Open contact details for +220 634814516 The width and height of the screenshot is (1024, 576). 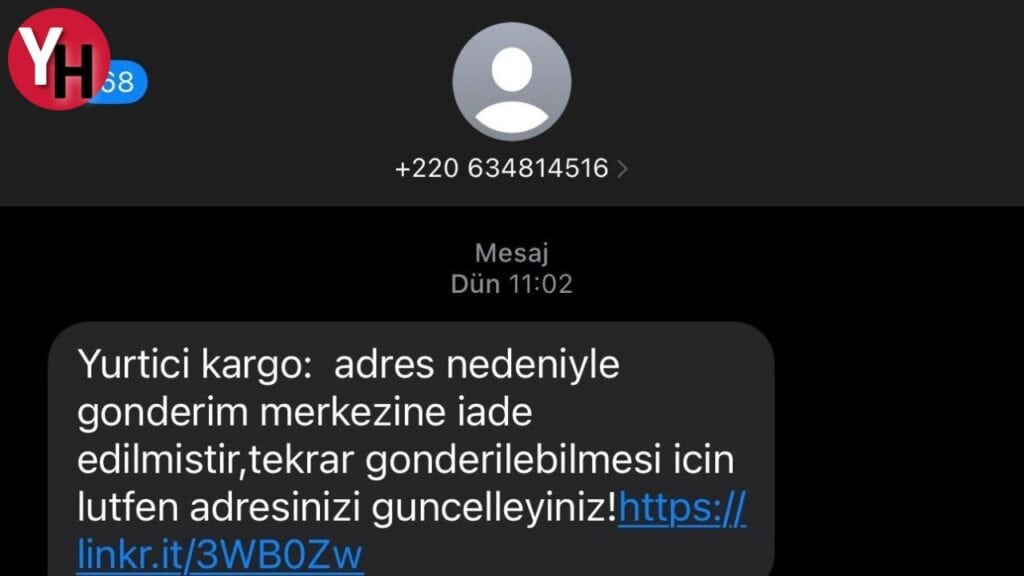(x=511, y=169)
